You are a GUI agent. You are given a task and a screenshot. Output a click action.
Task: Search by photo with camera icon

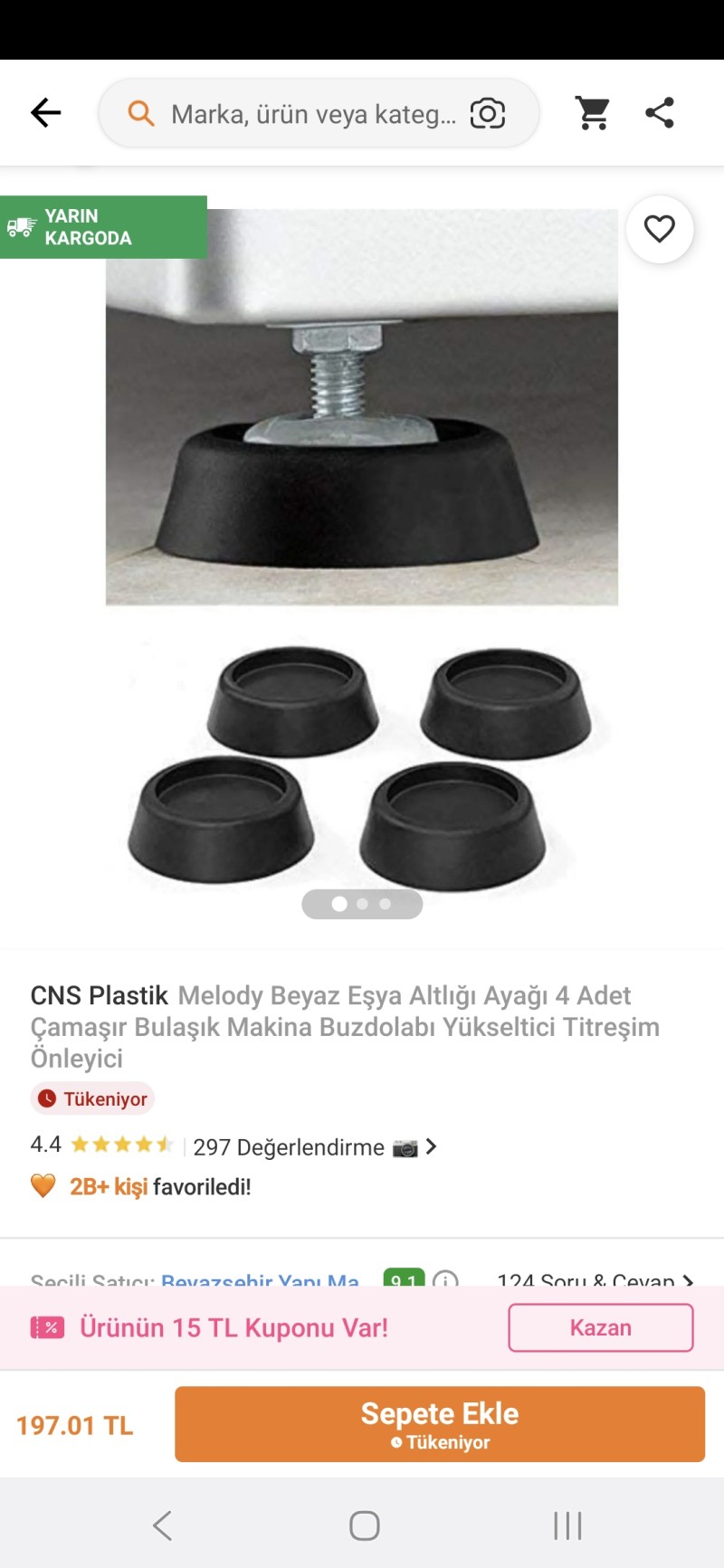[487, 114]
